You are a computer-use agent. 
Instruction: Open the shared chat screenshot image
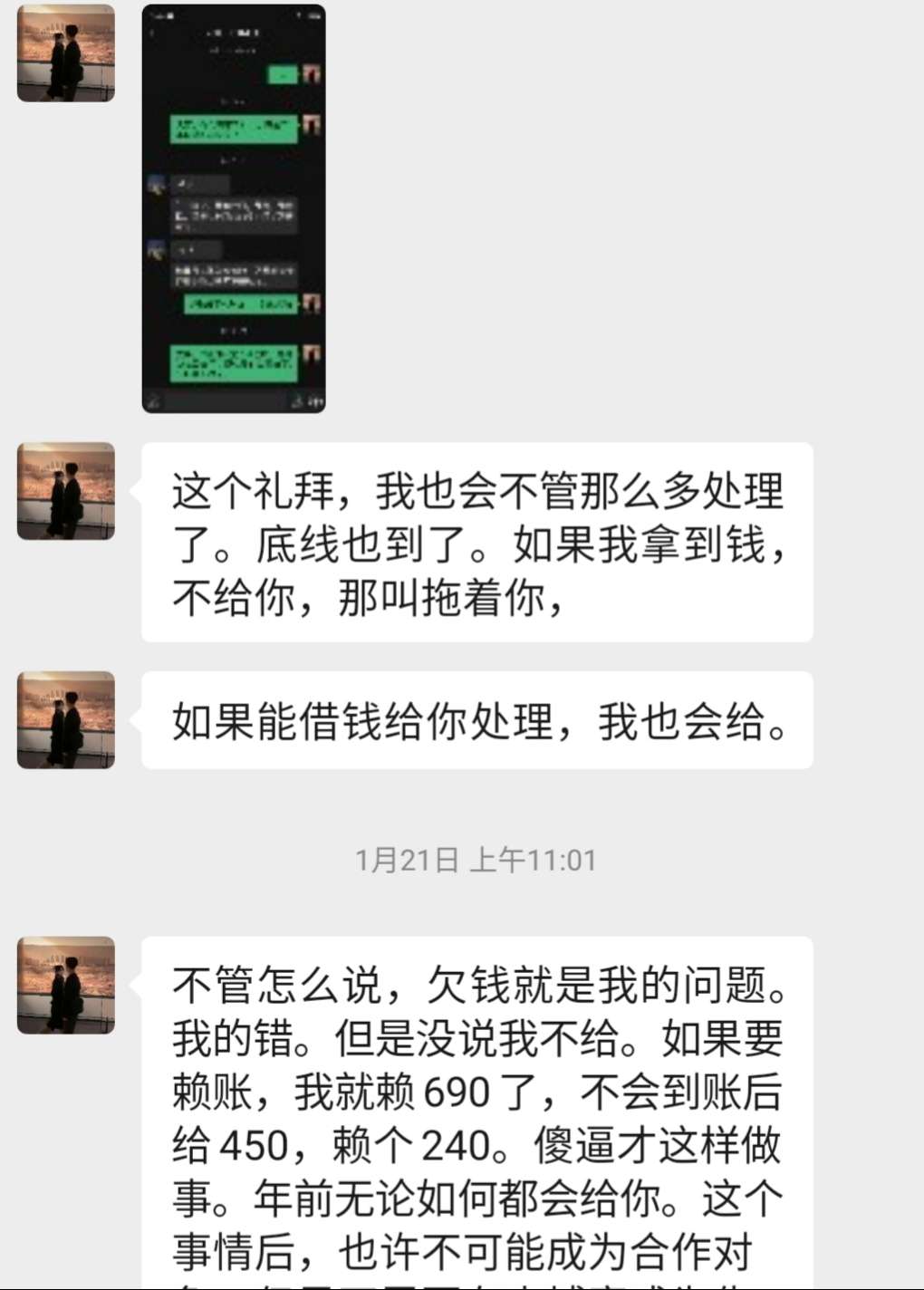234,208
